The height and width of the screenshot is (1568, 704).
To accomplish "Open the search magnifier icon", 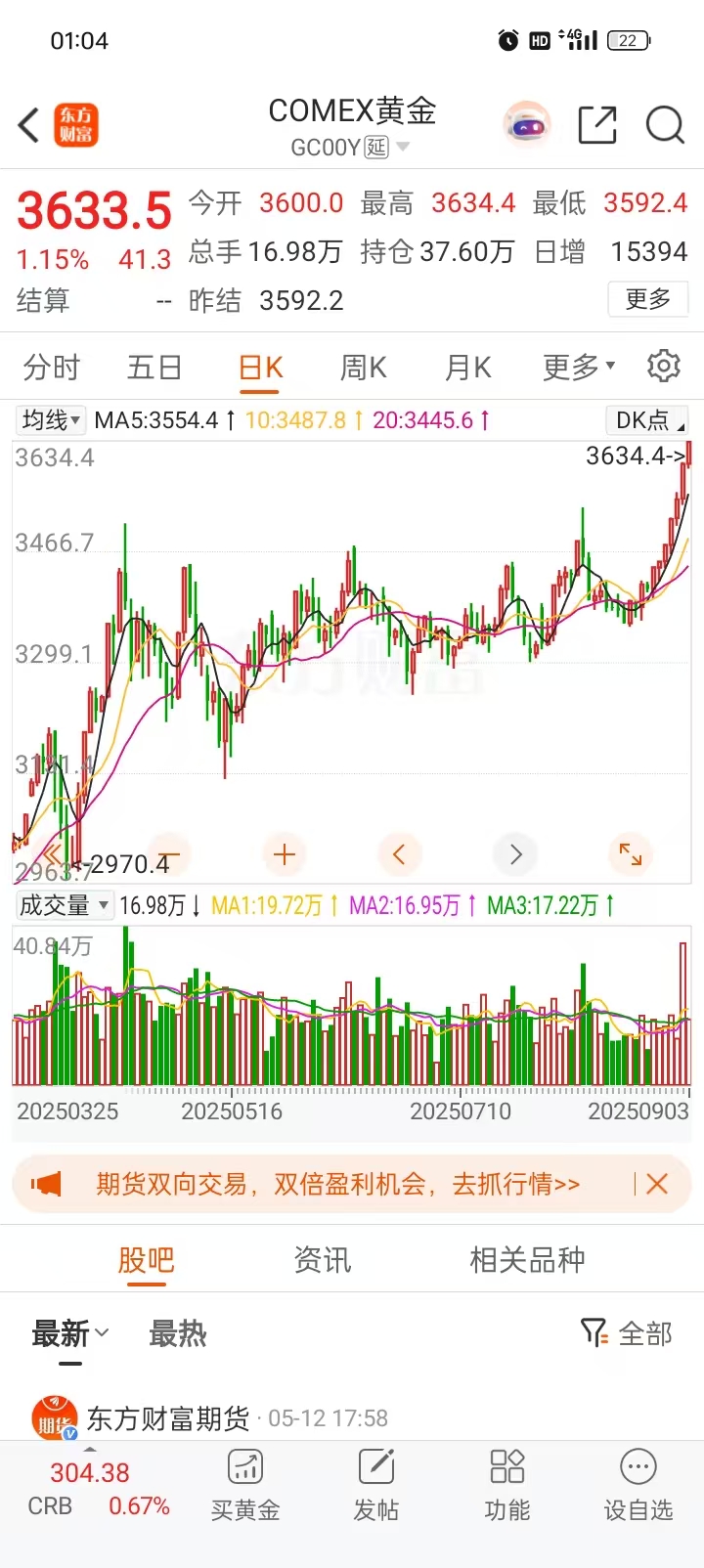I will click(x=665, y=125).
